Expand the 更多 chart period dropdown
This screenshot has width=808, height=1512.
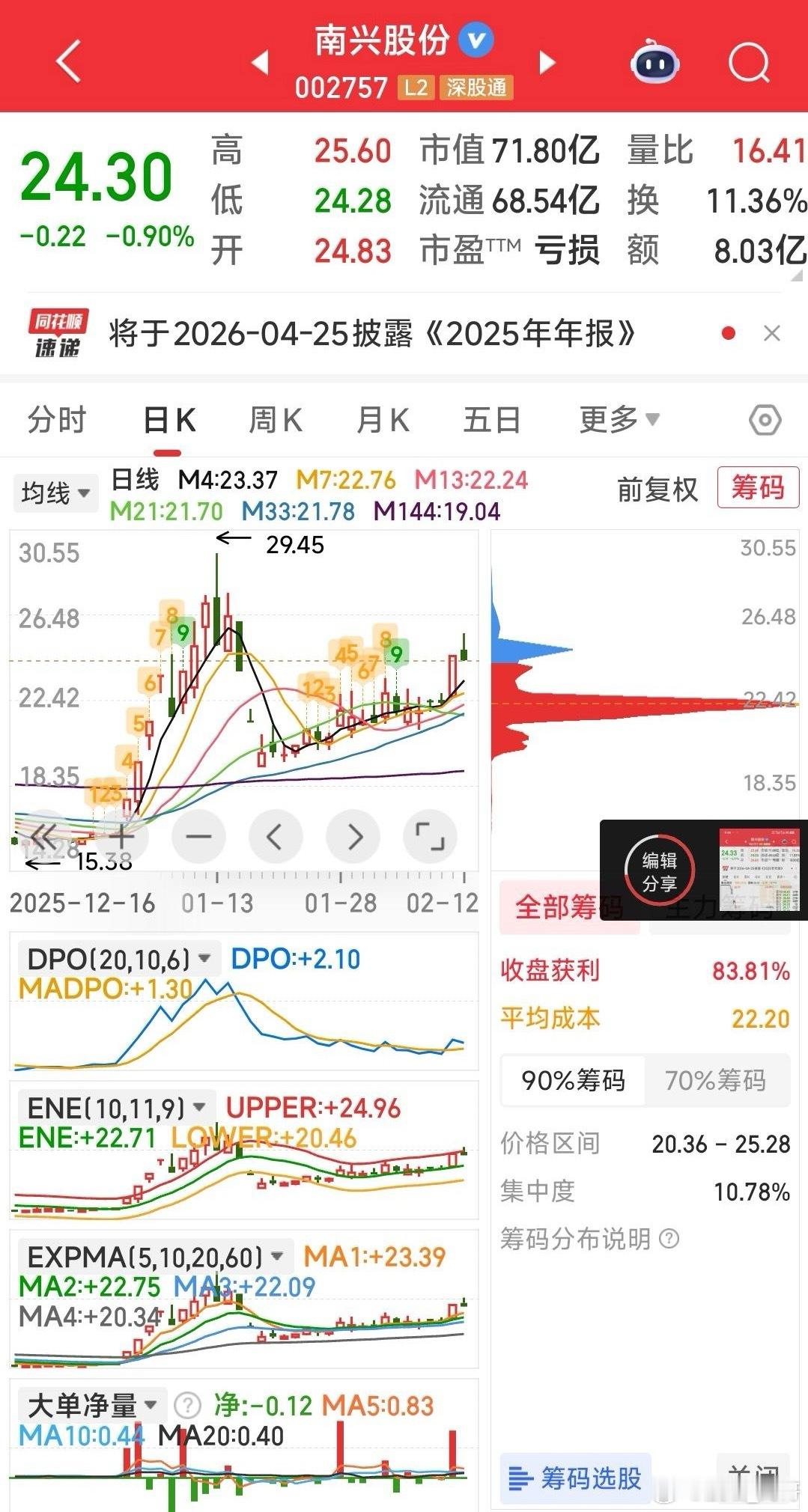coord(619,420)
